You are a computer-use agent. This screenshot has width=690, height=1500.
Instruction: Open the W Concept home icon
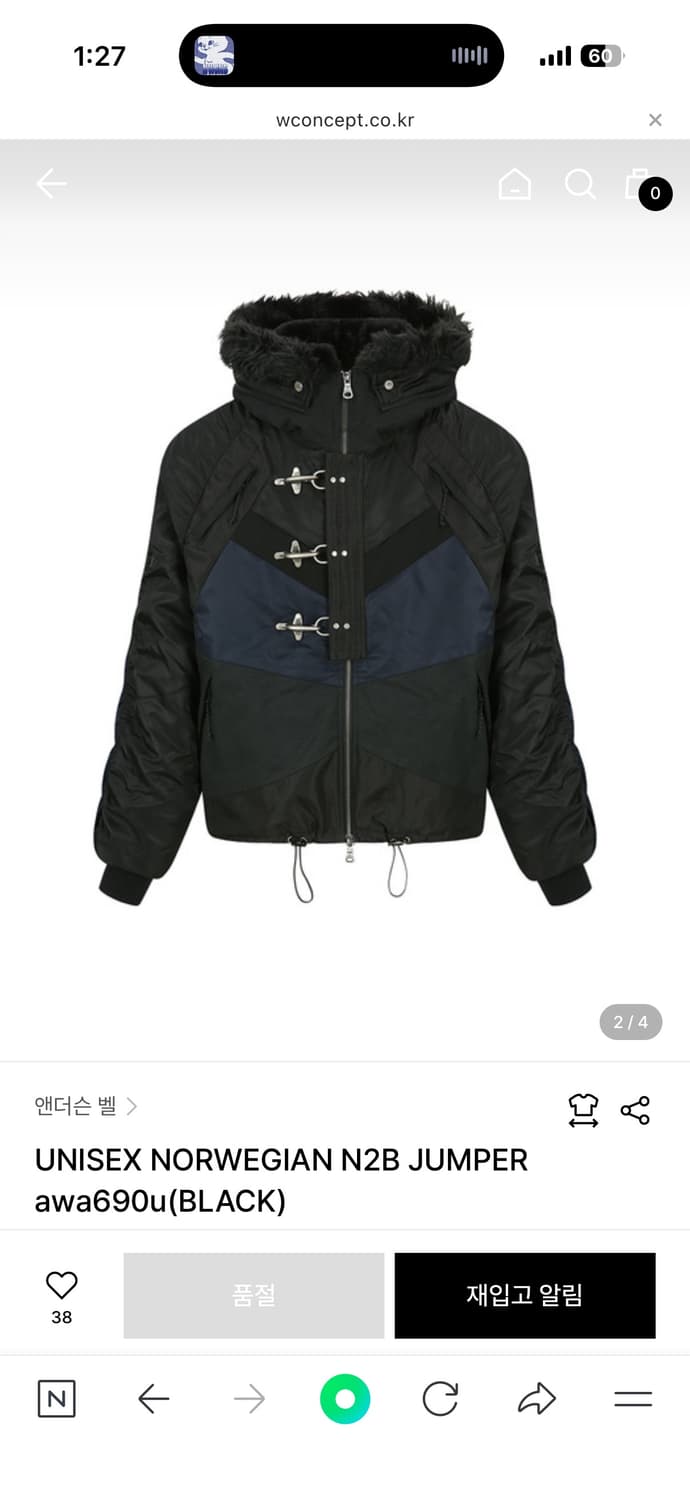coord(514,184)
